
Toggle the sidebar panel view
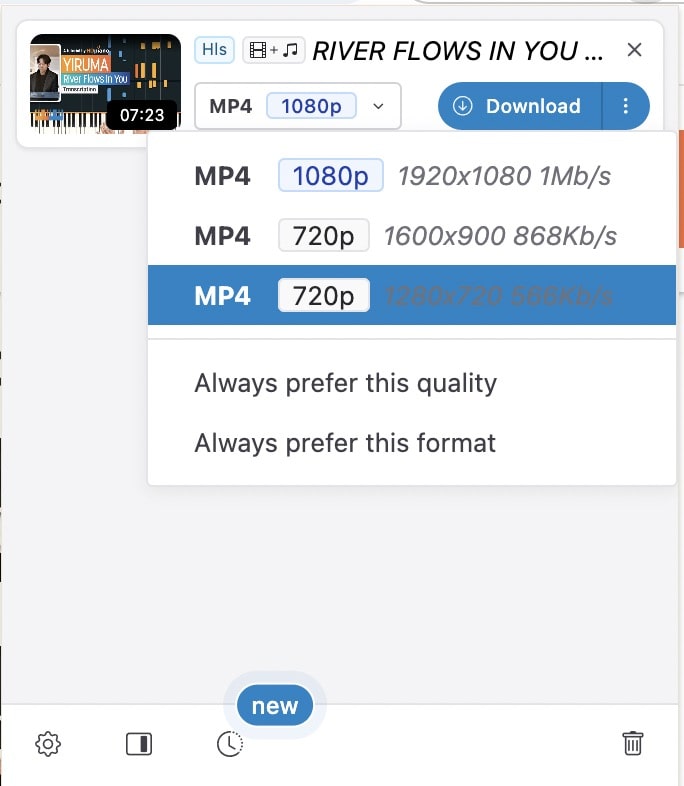click(138, 744)
